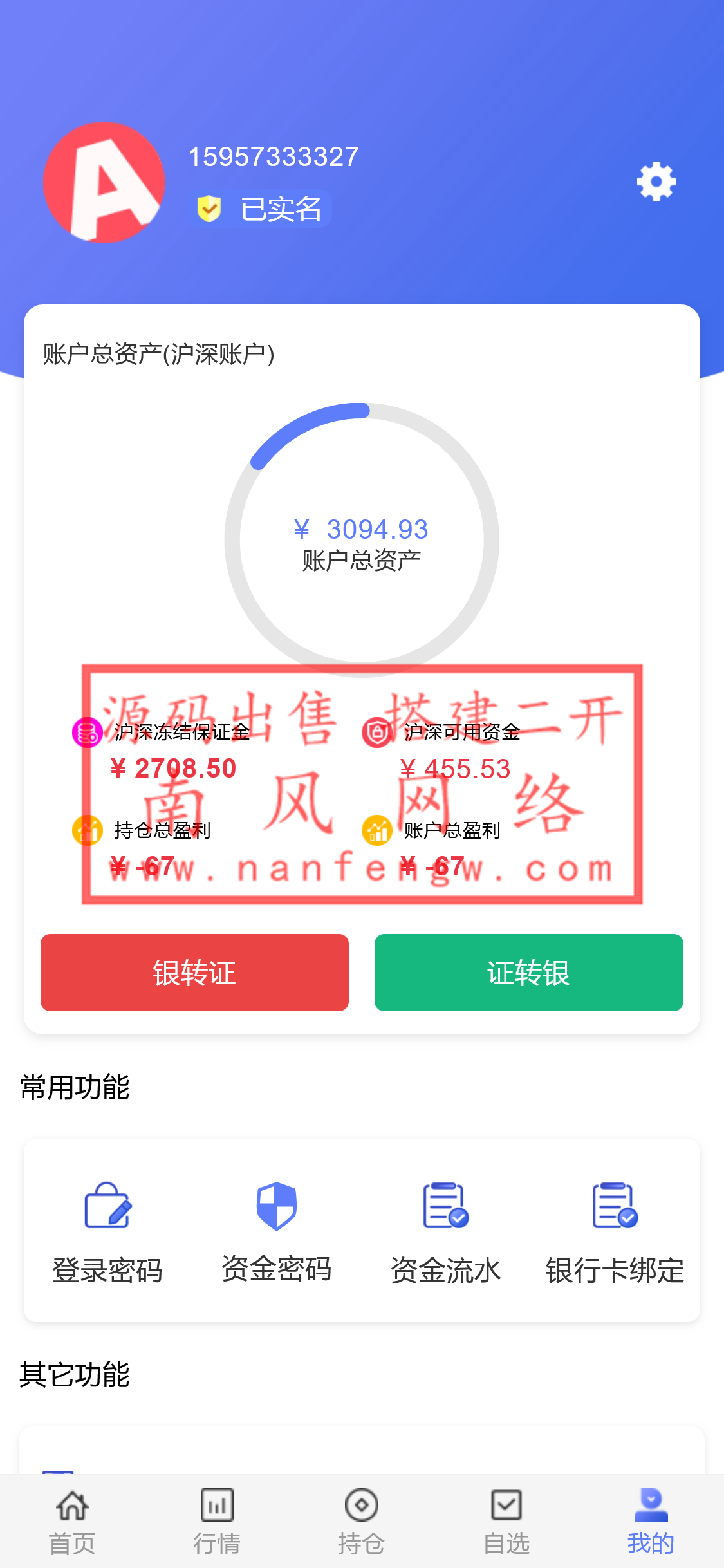Image resolution: width=724 pixels, height=1568 pixels.
Task: Click the 沪深可用资金 shield icon
Action: [x=376, y=732]
